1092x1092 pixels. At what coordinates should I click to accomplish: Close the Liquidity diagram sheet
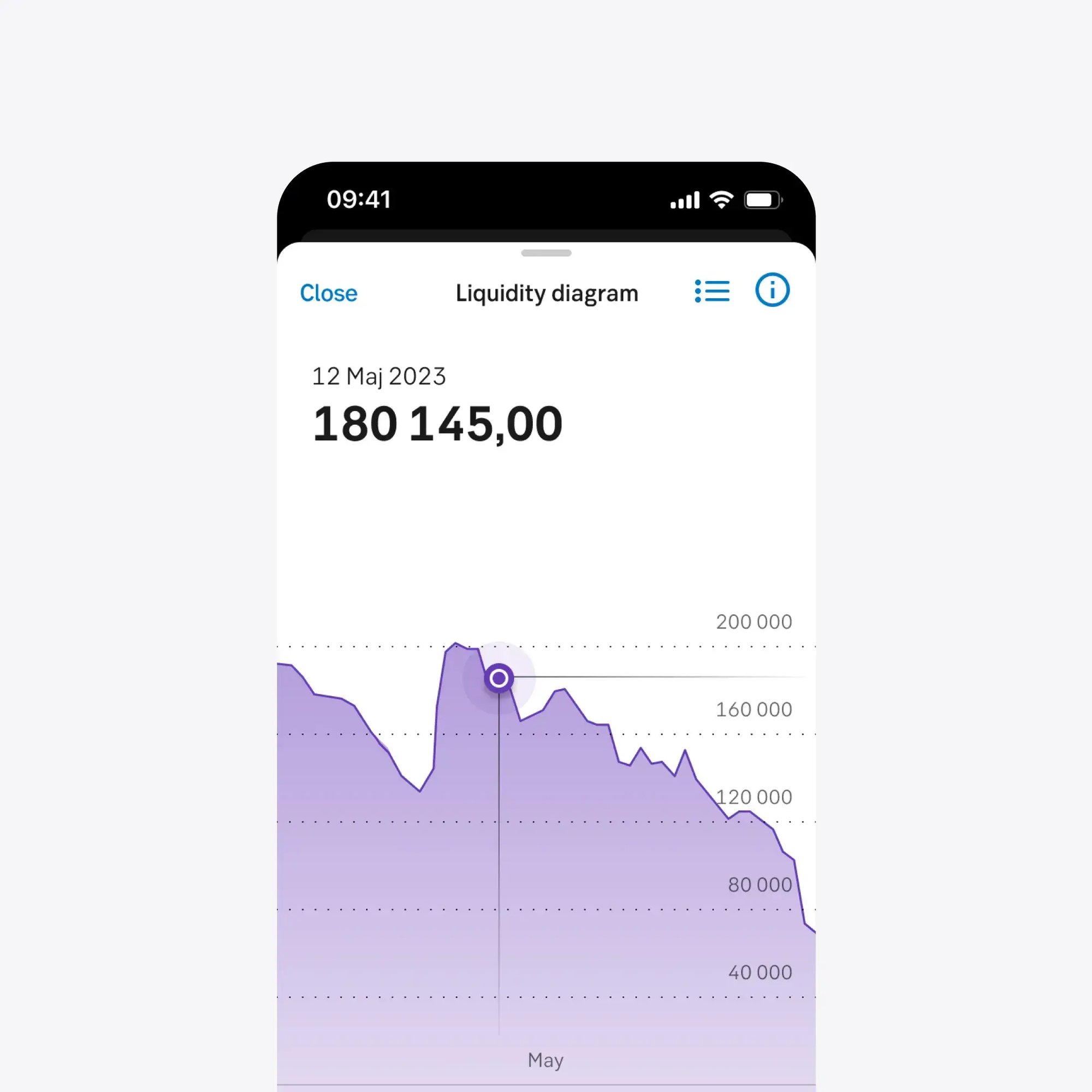pos(328,293)
